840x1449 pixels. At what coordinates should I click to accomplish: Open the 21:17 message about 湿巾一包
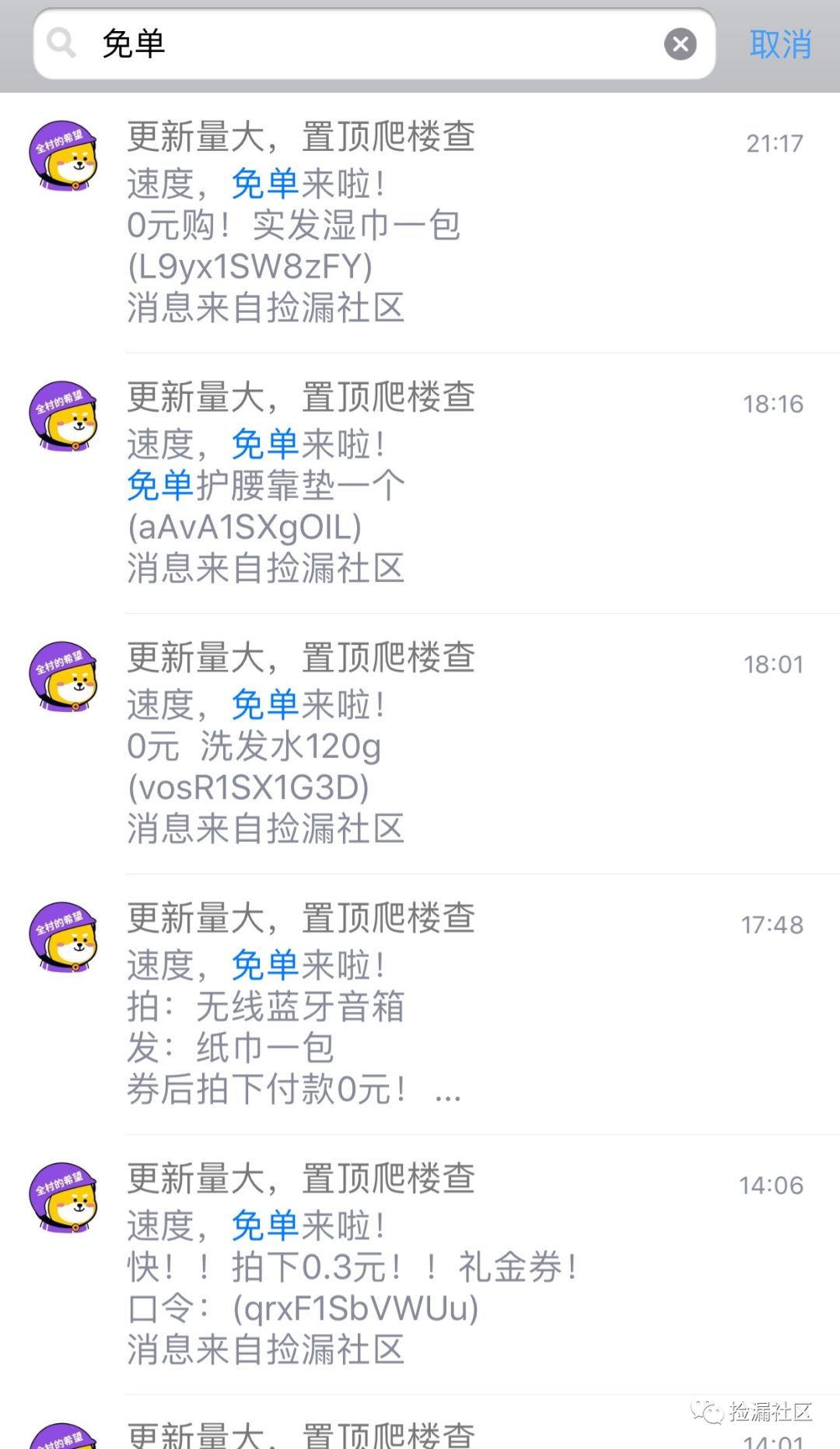[420, 223]
